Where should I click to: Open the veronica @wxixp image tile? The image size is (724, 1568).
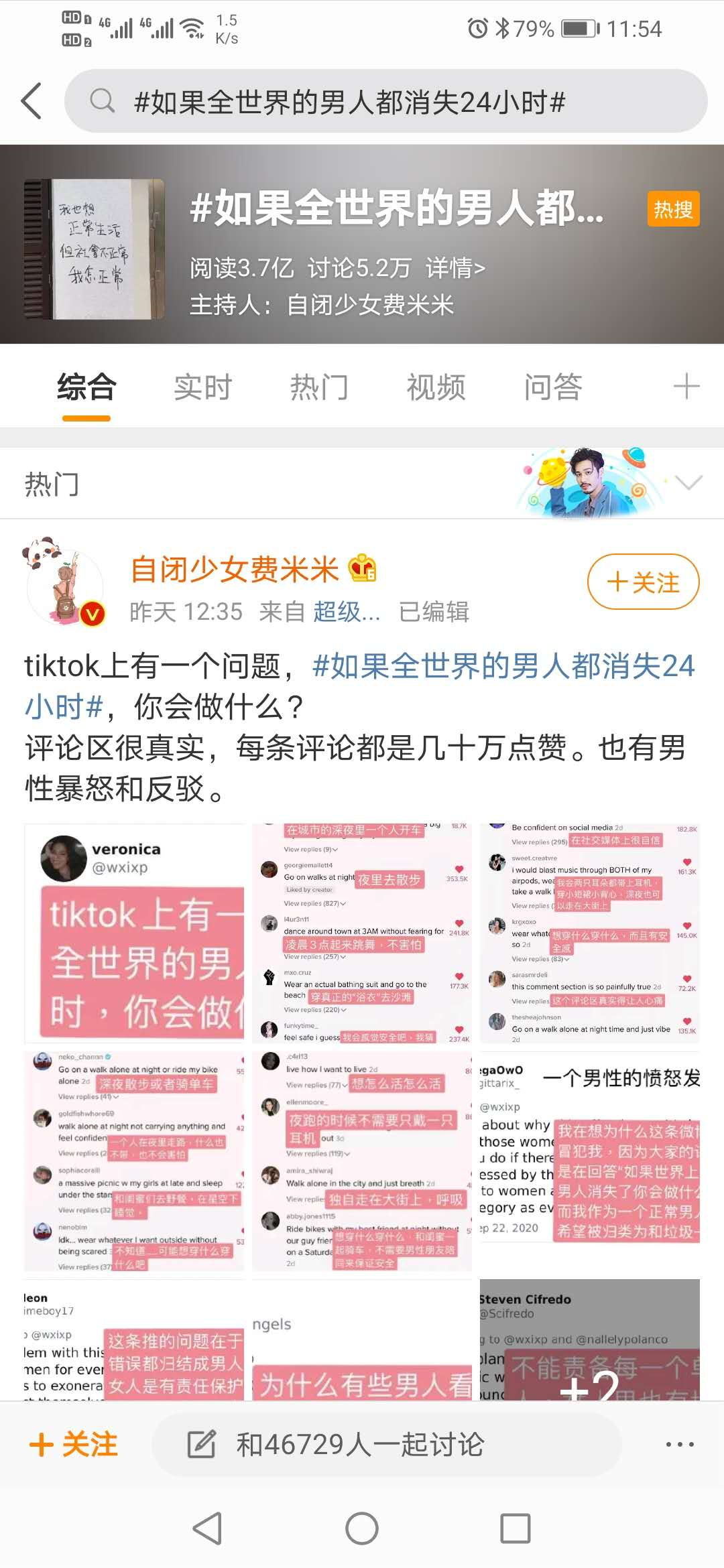point(134,933)
